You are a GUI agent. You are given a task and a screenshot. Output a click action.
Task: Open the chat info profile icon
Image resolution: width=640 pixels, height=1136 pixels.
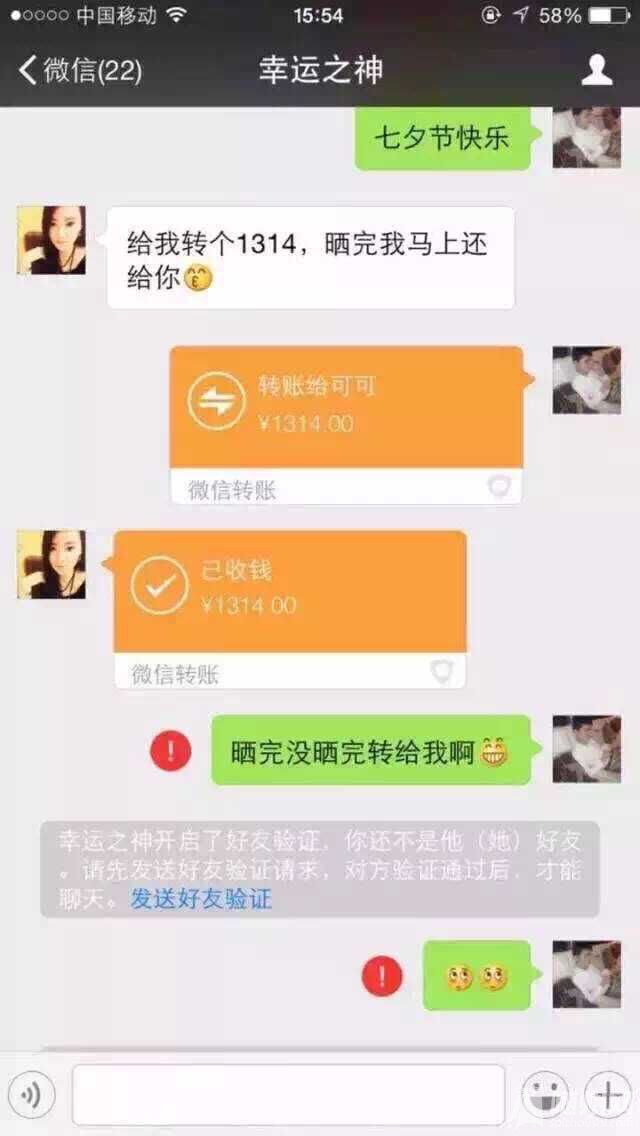point(597,70)
